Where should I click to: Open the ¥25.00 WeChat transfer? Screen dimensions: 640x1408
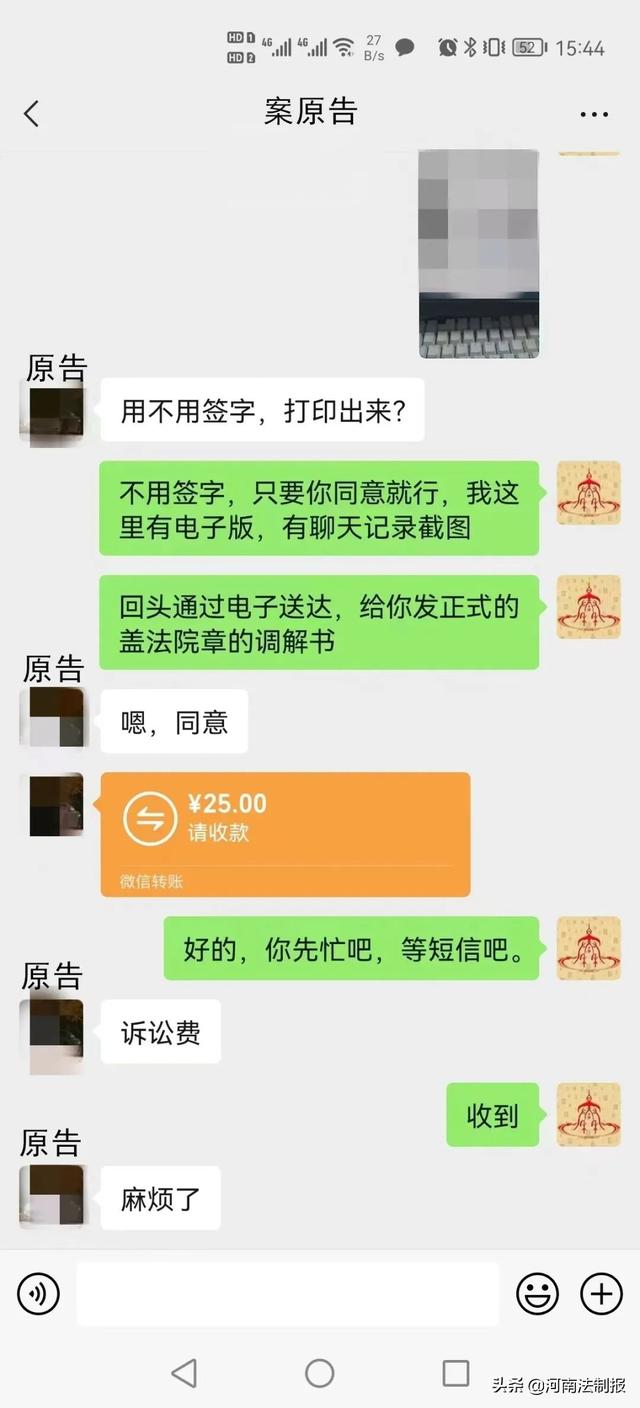point(285,833)
